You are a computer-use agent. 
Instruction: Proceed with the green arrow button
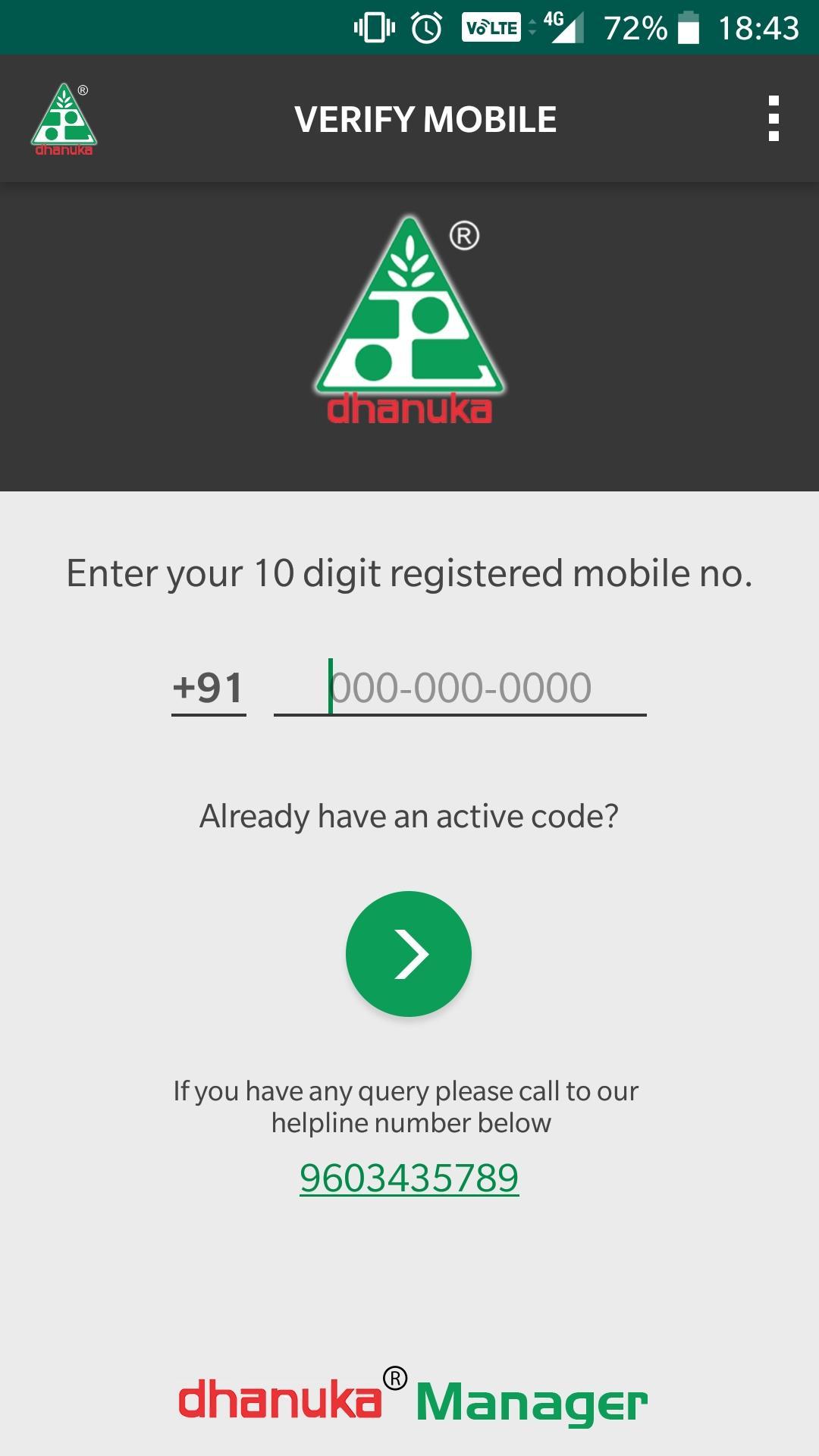pos(409,953)
